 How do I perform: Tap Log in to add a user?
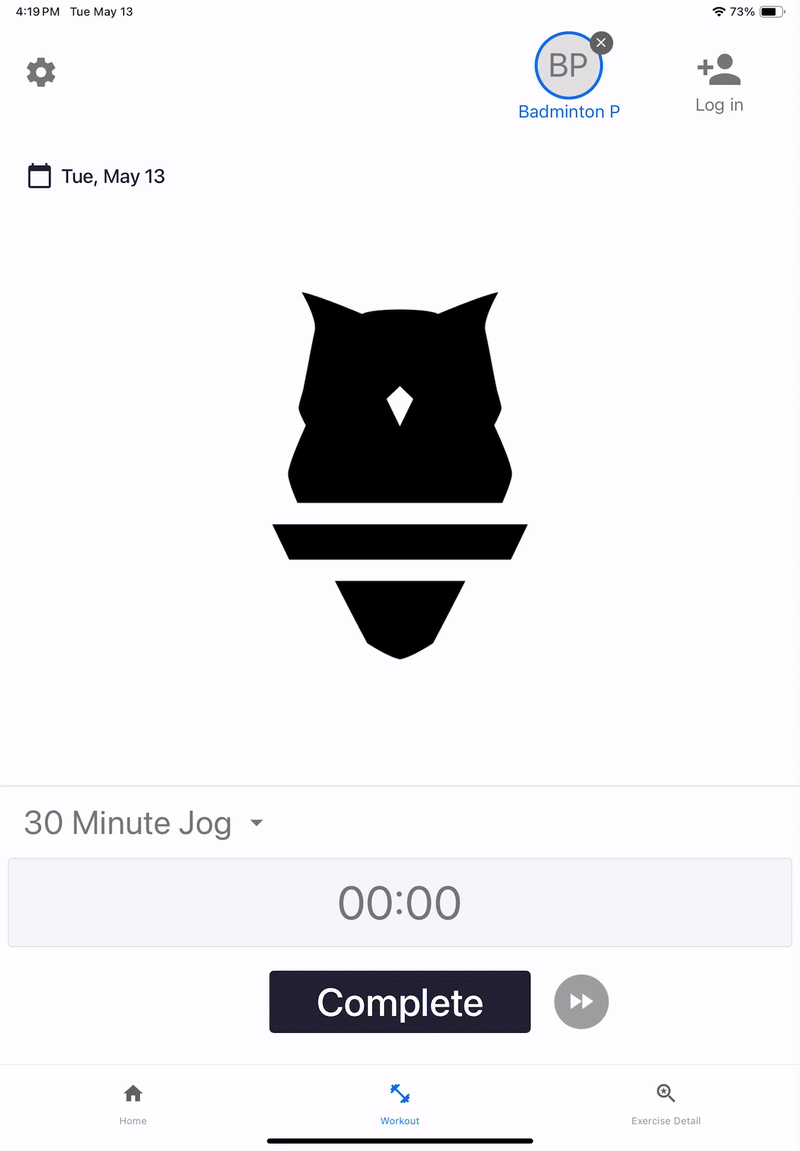click(719, 84)
